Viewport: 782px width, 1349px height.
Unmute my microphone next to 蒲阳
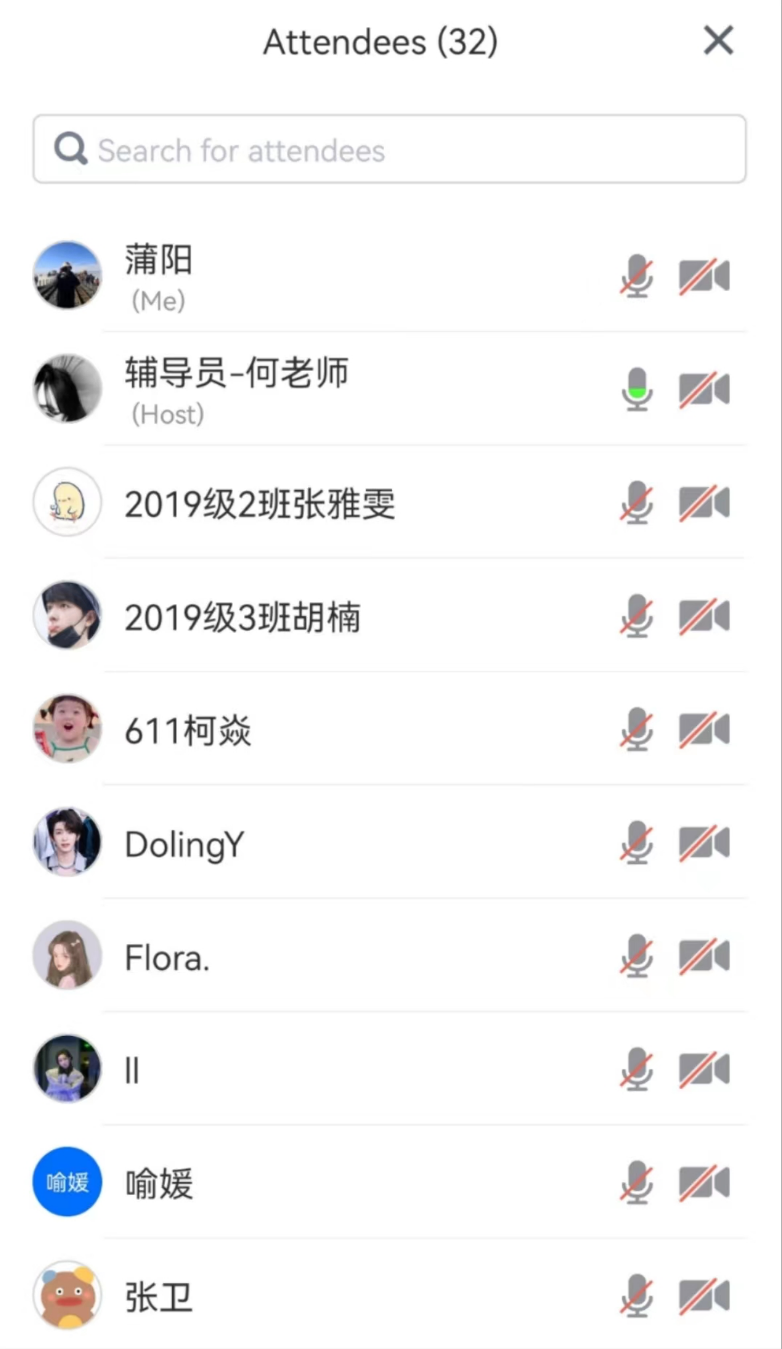pos(636,276)
